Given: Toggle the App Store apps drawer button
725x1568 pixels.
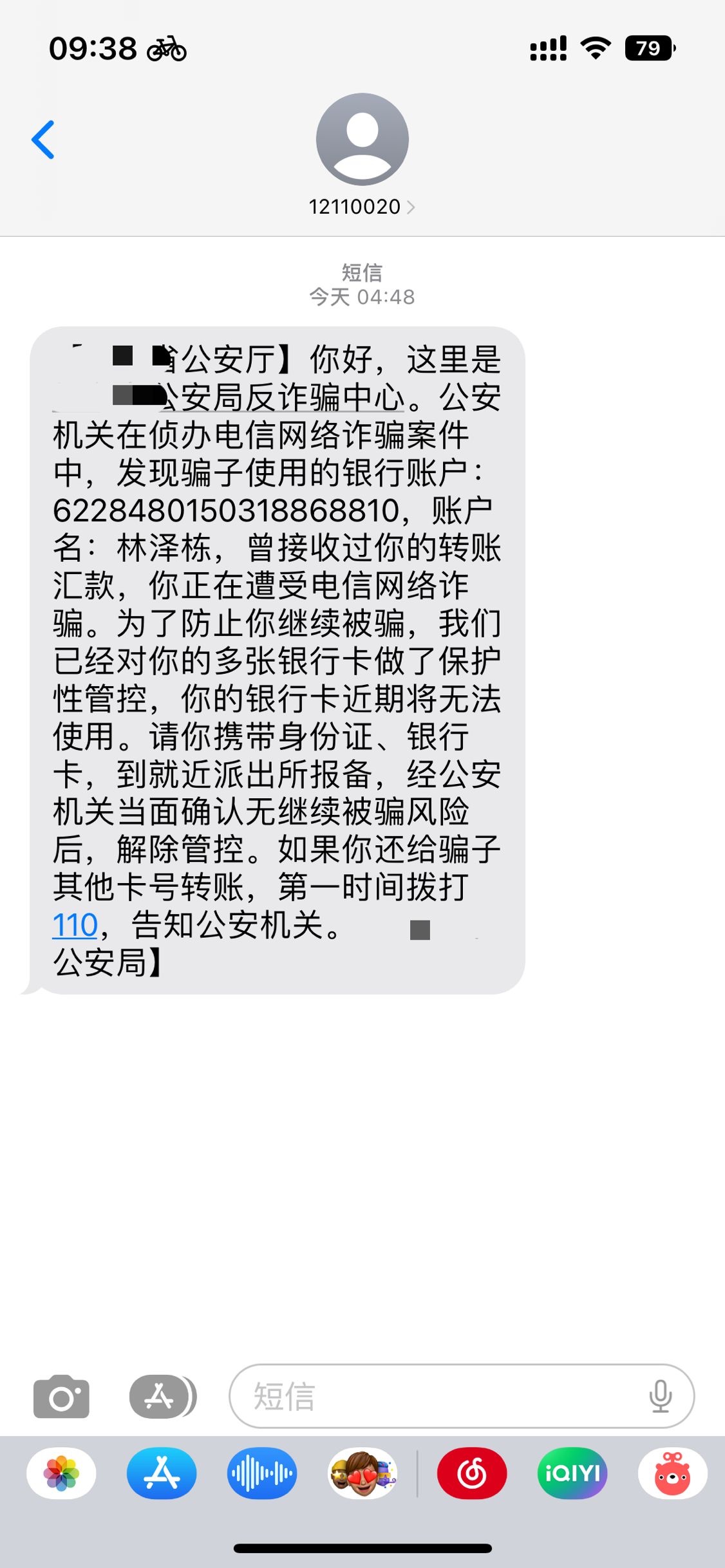Looking at the screenshot, I should coord(162,1397).
